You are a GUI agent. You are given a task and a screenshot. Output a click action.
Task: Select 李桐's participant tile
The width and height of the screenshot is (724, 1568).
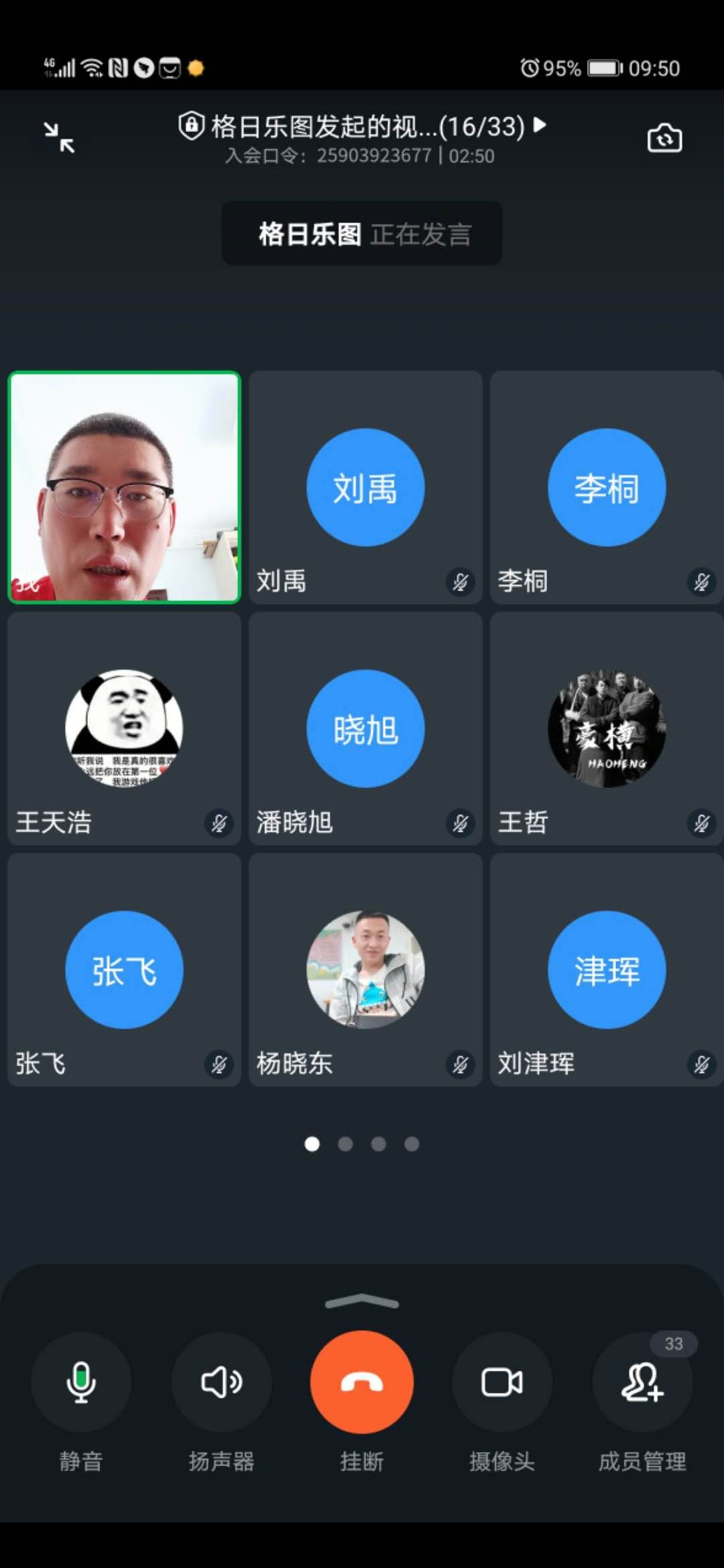(x=607, y=487)
